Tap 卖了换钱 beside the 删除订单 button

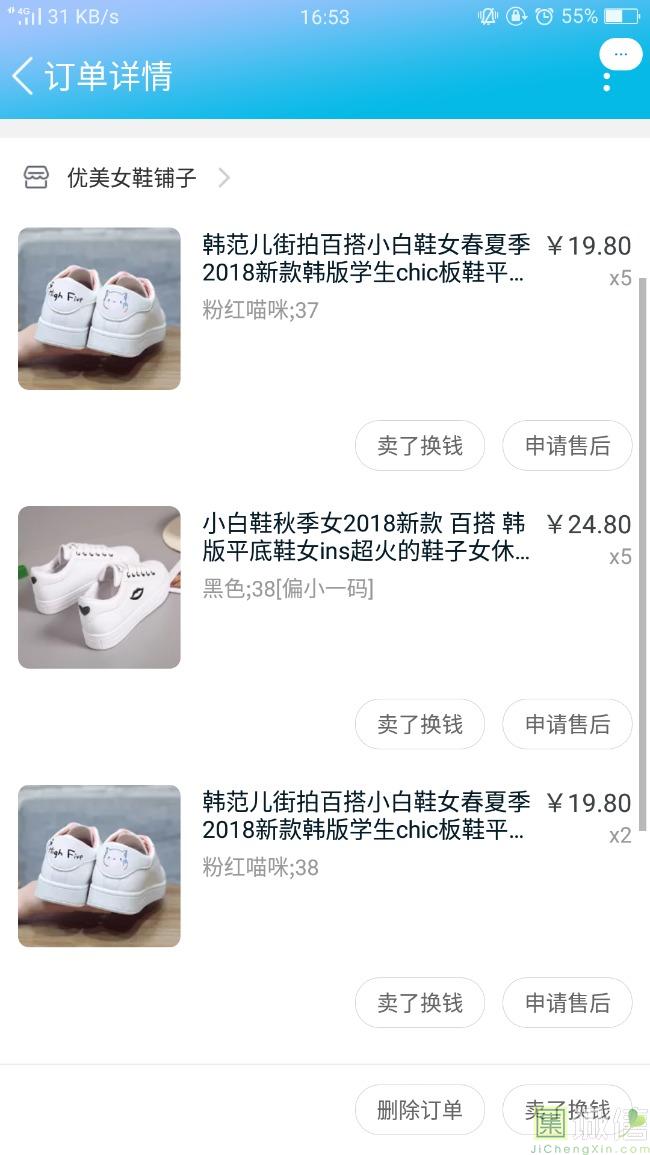click(567, 1110)
